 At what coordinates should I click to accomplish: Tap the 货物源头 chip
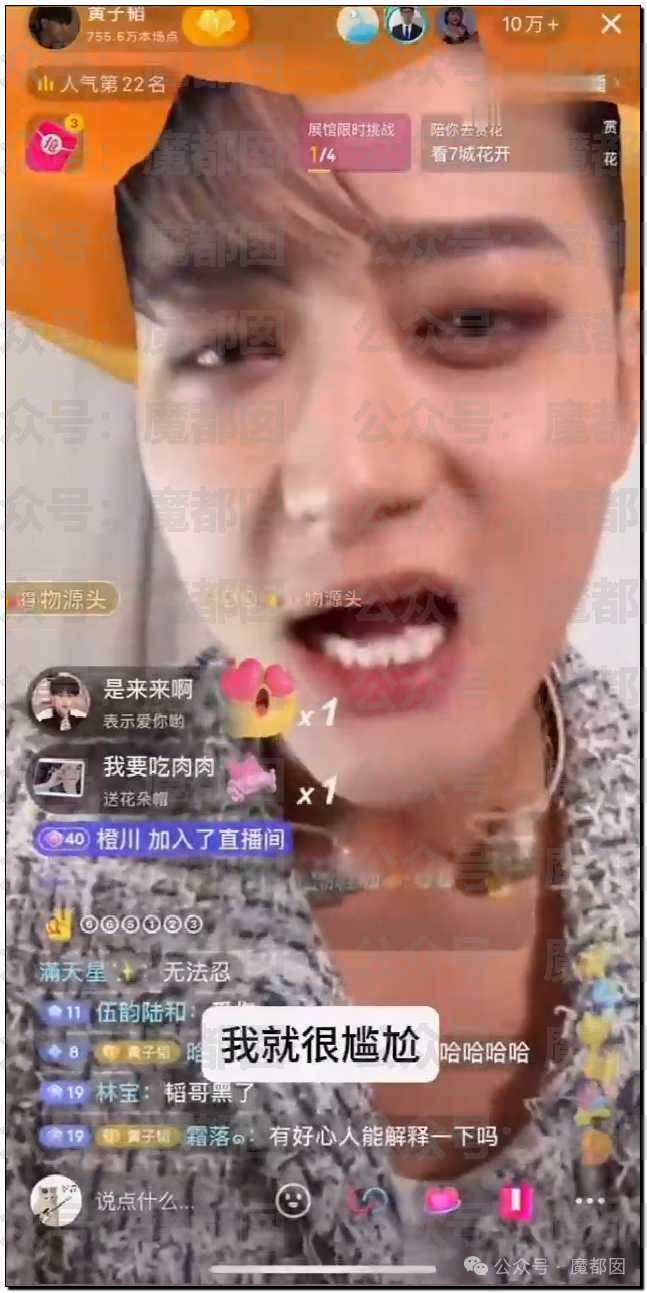62,600
